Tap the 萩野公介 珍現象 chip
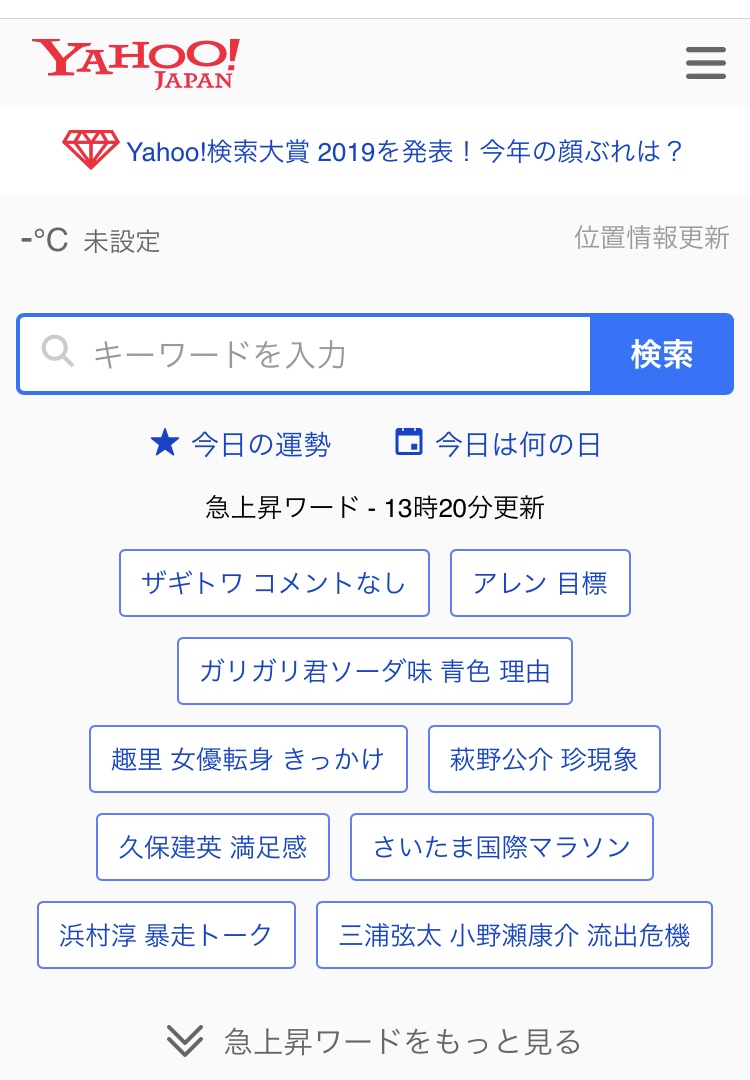Viewport: 750px width, 1080px height. tap(544, 759)
